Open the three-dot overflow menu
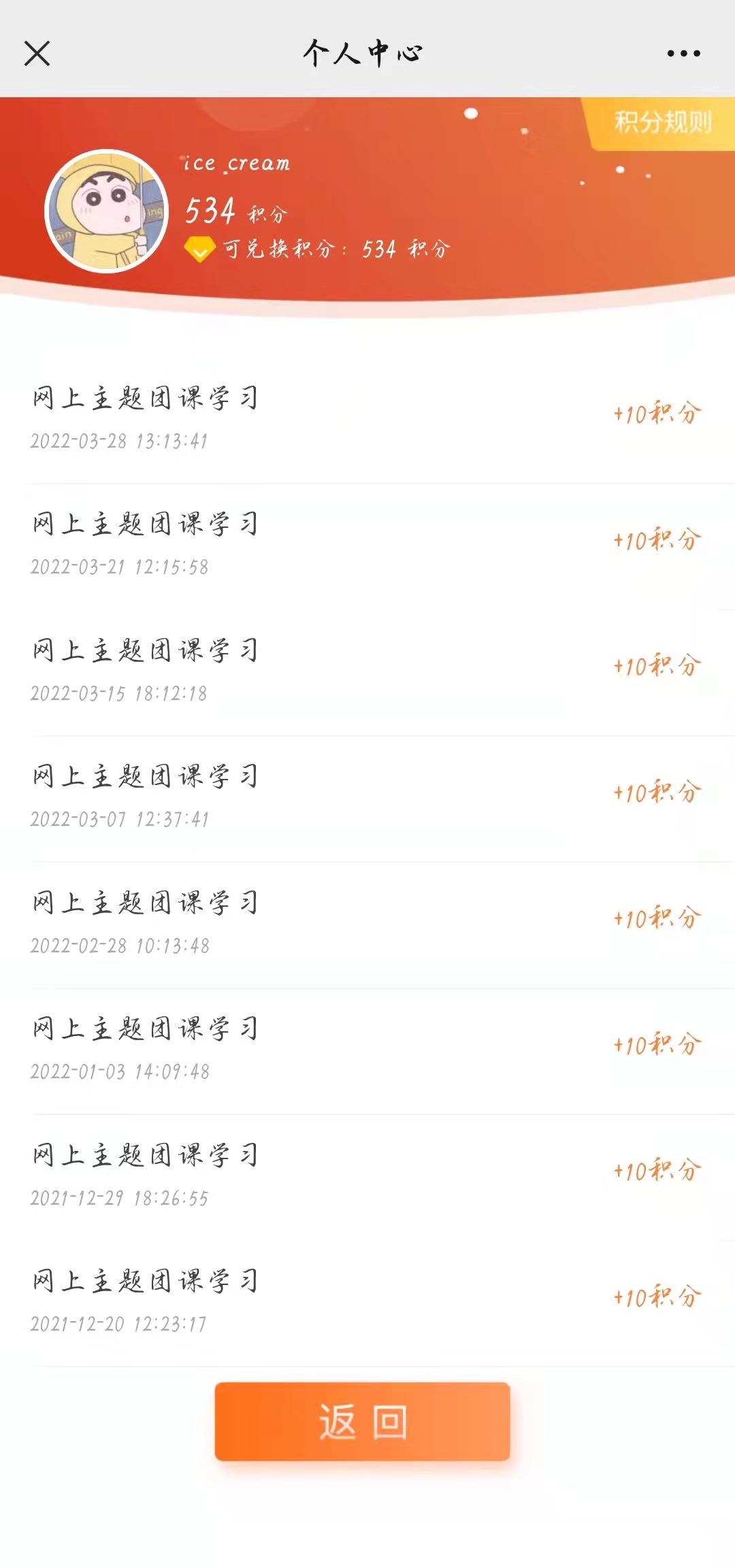The width and height of the screenshot is (735, 1568). coord(683,53)
